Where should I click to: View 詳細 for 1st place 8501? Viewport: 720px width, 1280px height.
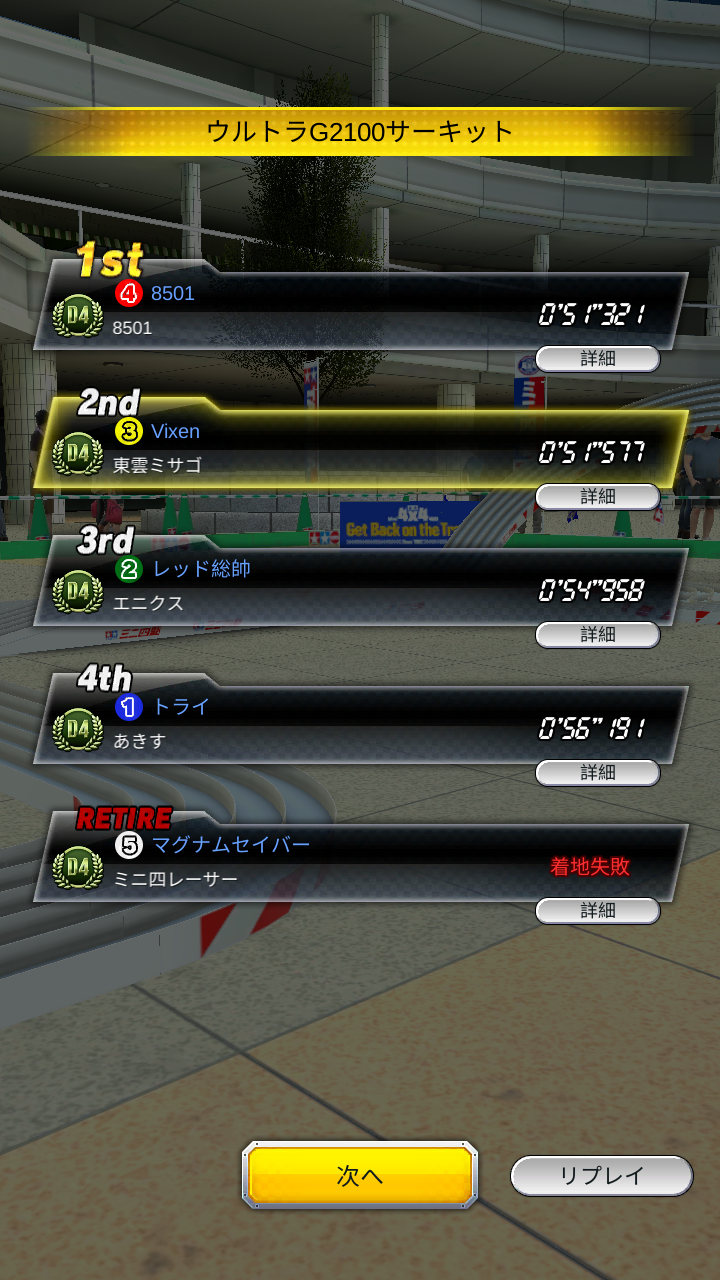tap(597, 358)
